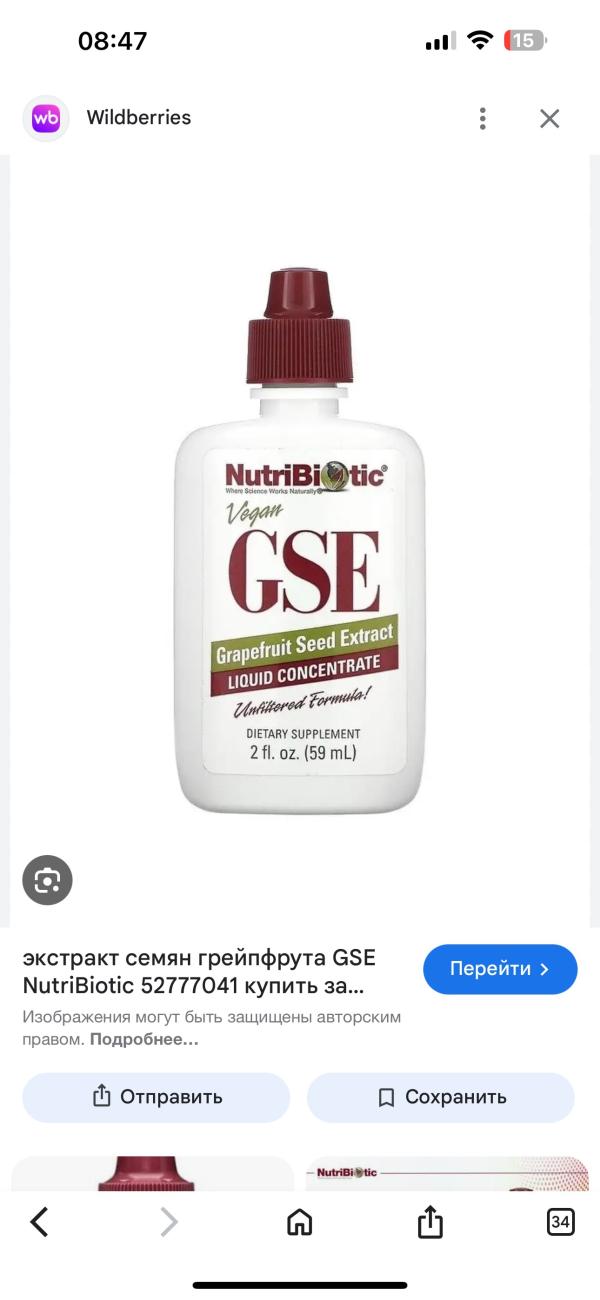Open the browser share sheet
The height and width of the screenshot is (1300, 600).
(430, 1221)
